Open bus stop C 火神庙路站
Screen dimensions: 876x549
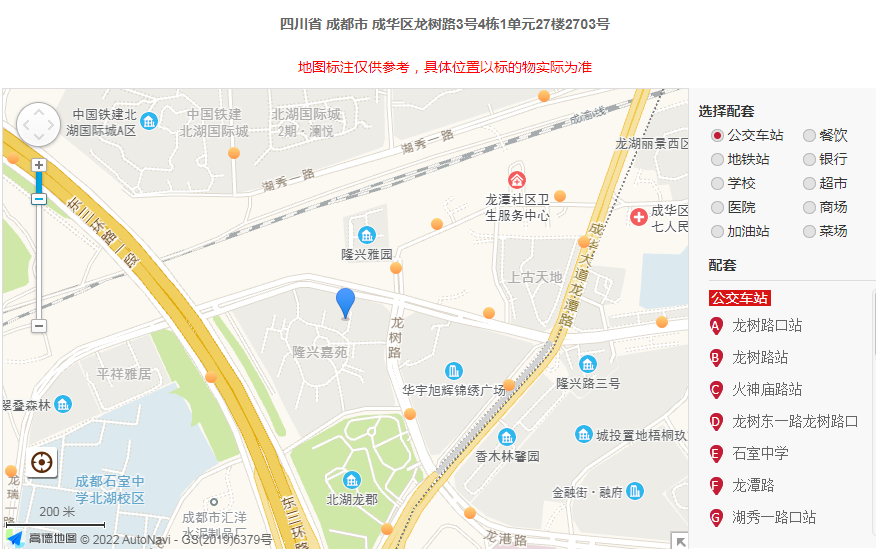click(766, 389)
